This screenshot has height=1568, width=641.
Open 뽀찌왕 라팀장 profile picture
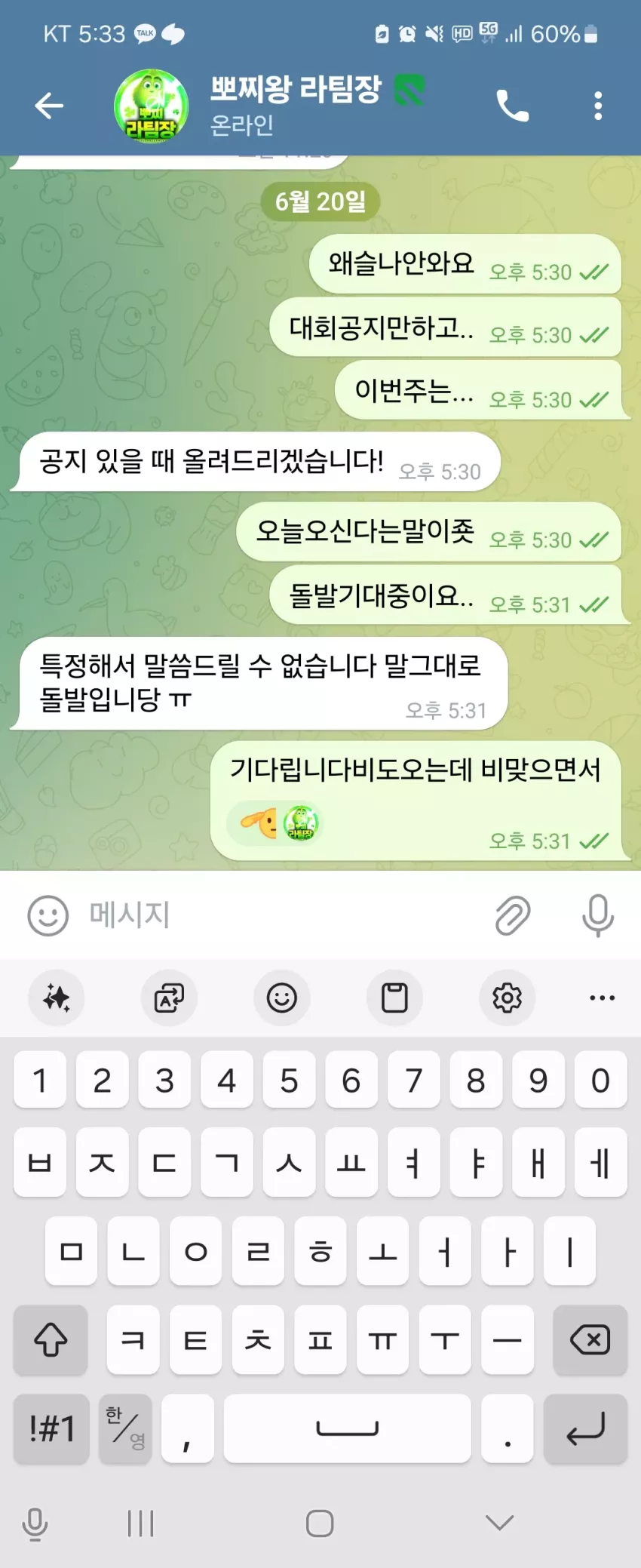151,106
